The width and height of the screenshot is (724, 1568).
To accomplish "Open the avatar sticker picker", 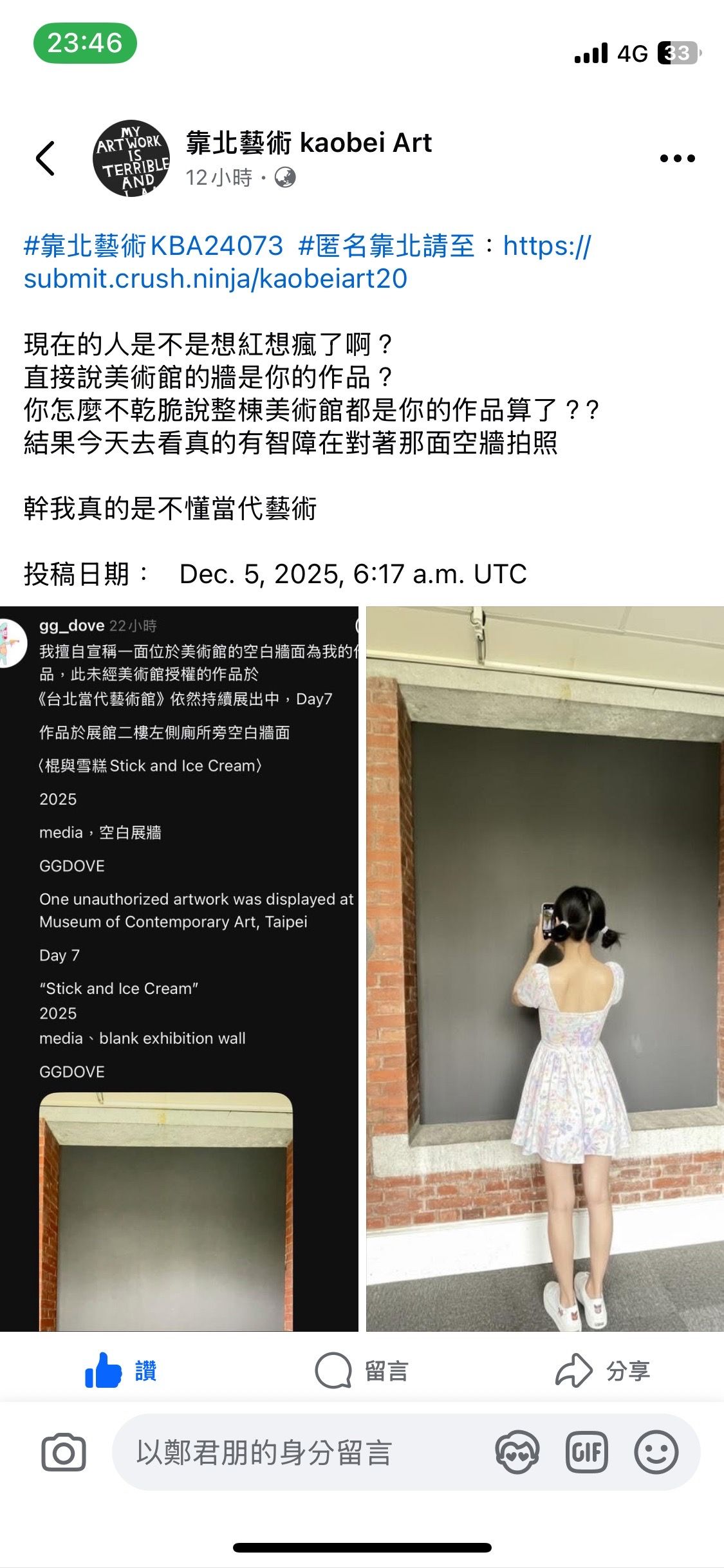I will [x=517, y=1453].
